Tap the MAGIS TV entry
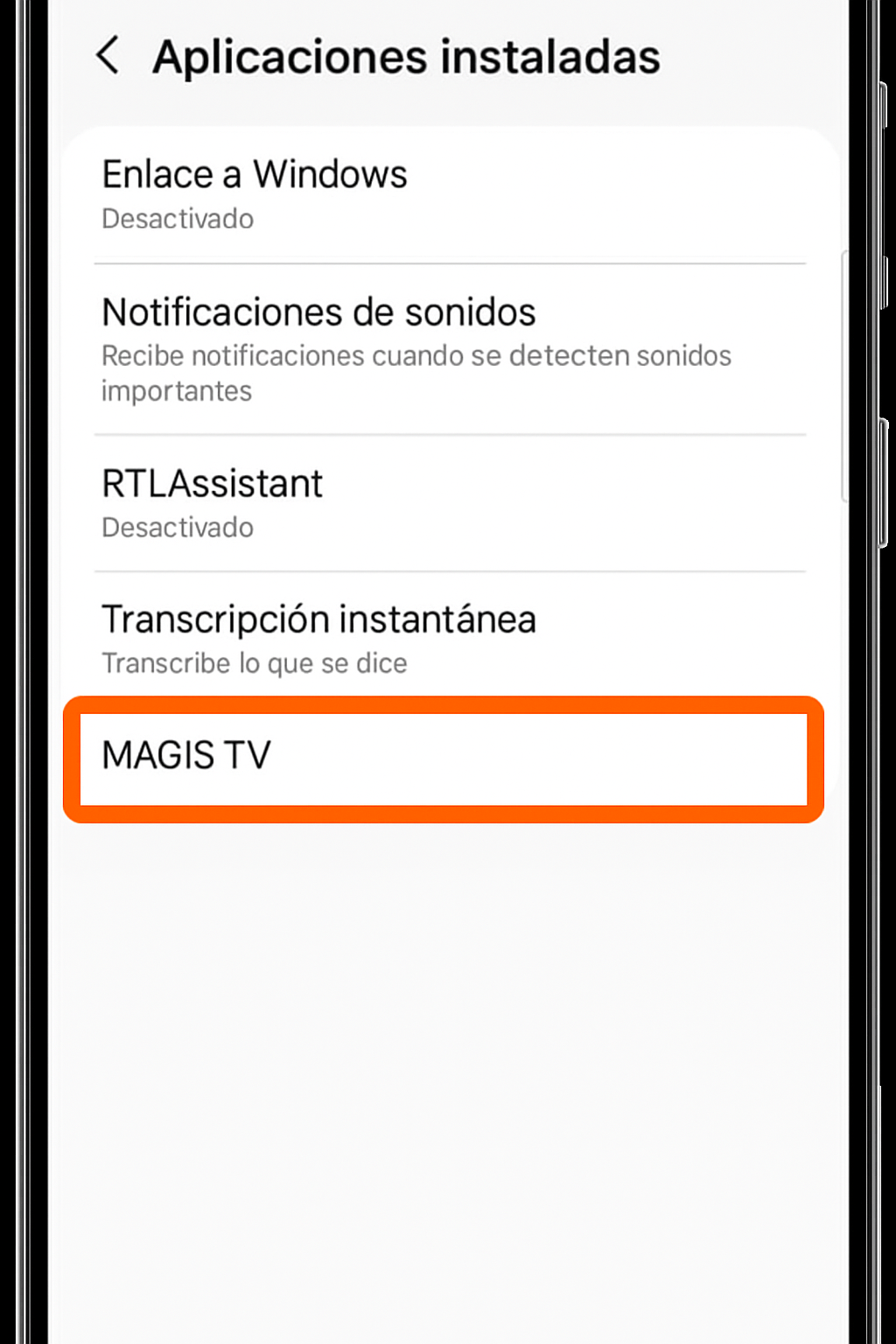This screenshot has height=1344, width=896. tap(444, 758)
